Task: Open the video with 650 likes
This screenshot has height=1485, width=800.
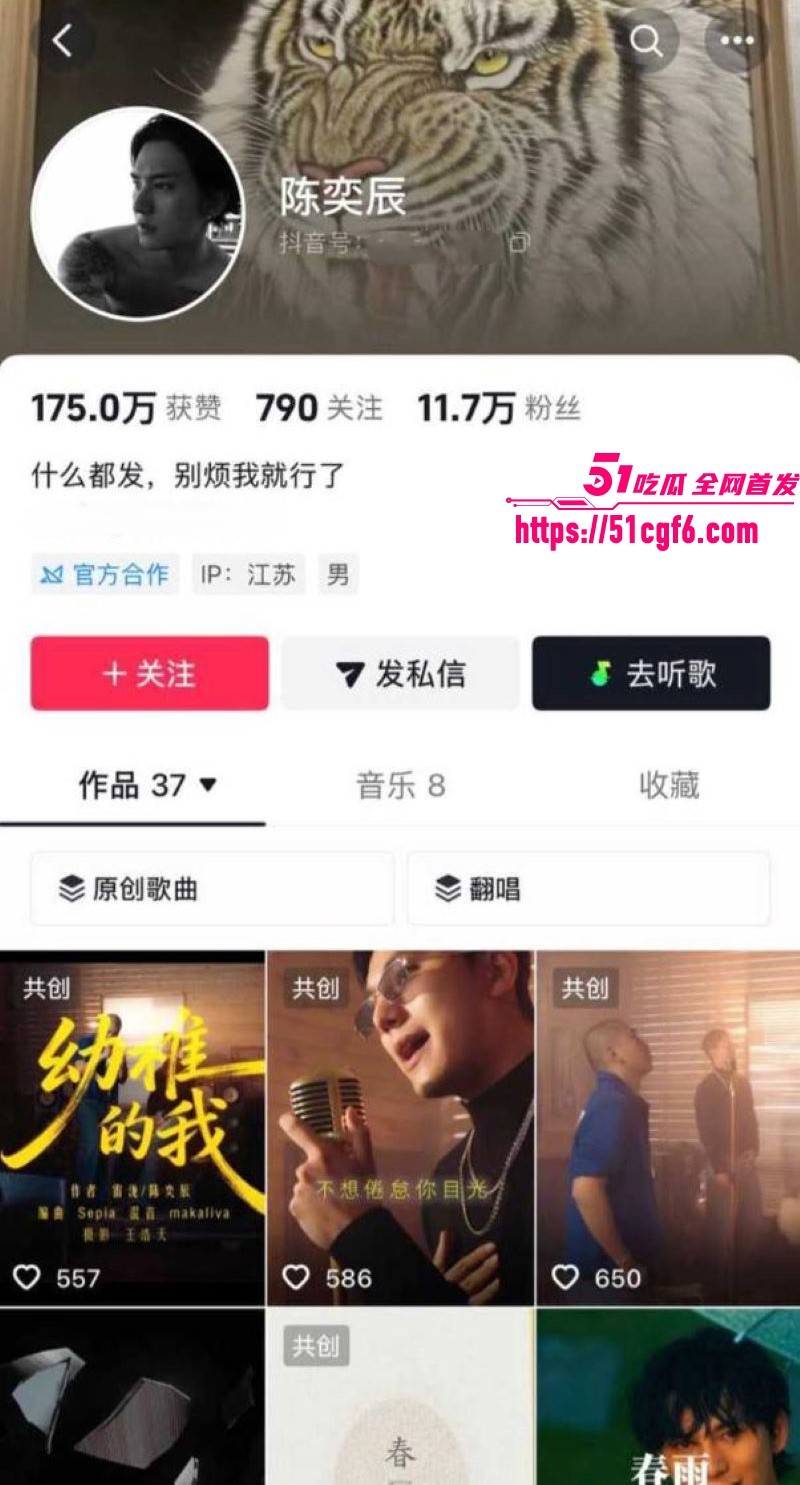Action: pyautogui.click(x=668, y=1128)
